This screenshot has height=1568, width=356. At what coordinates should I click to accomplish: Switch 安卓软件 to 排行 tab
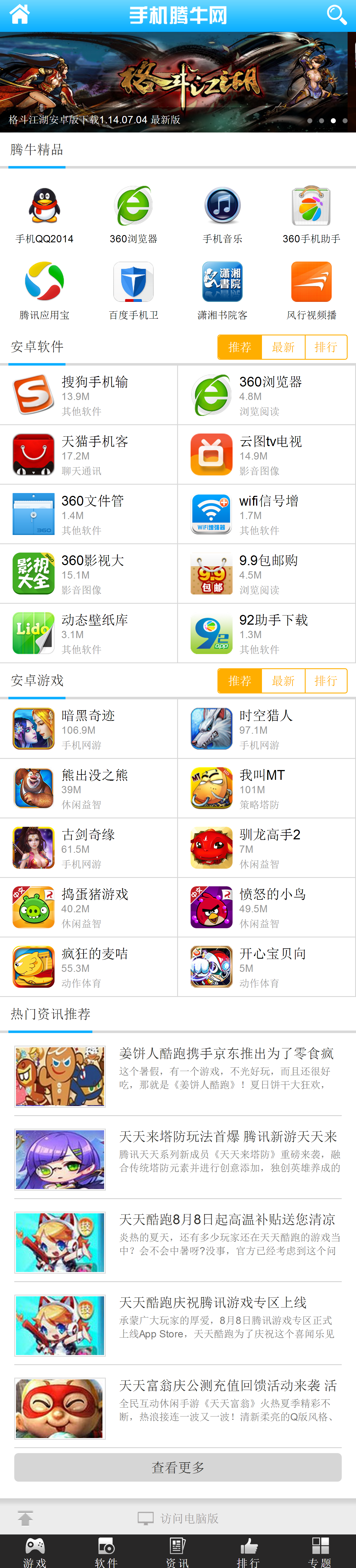(x=325, y=347)
